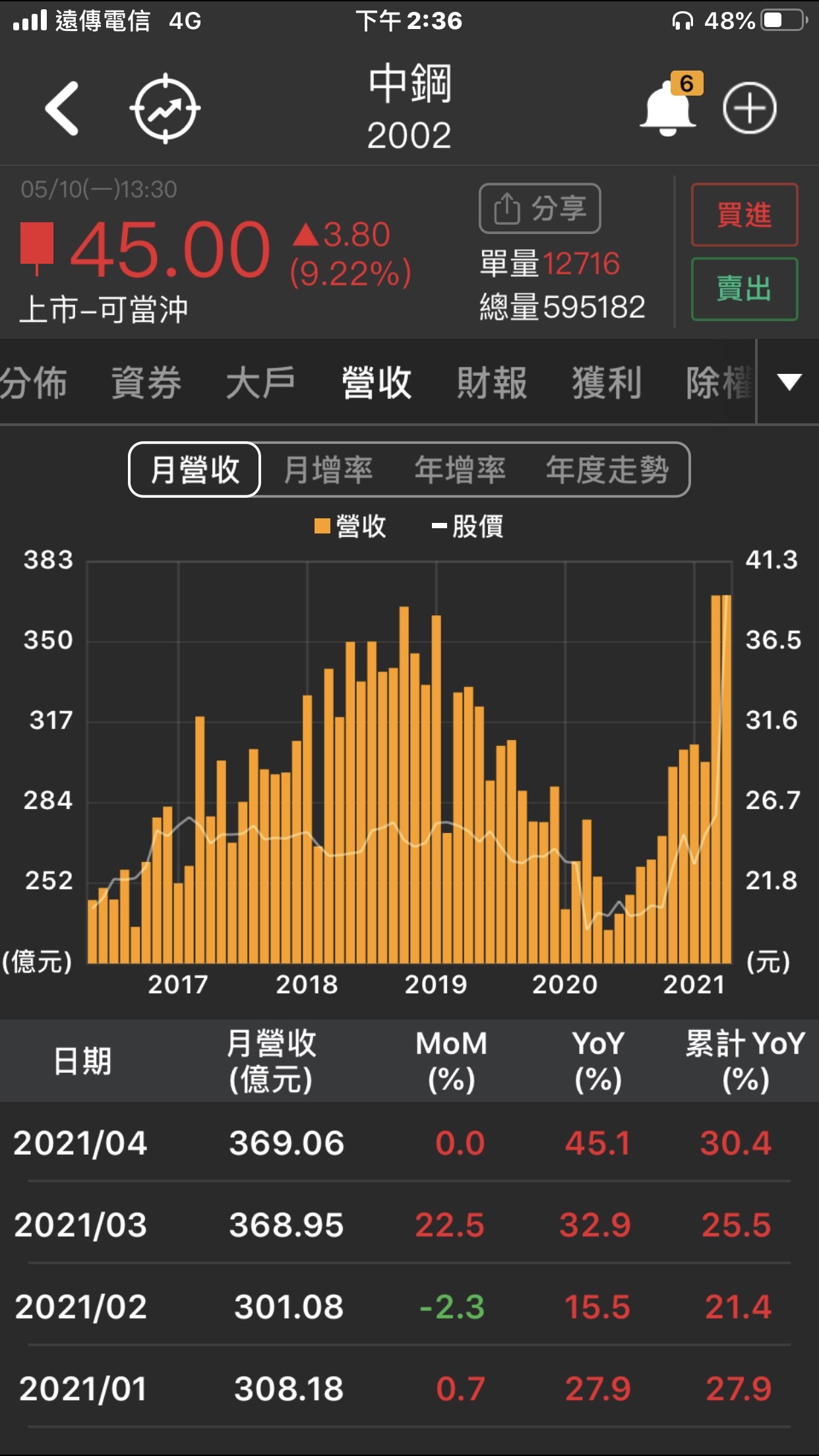Switch to the 除權 tab
819x1456 pixels.
[x=719, y=382]
